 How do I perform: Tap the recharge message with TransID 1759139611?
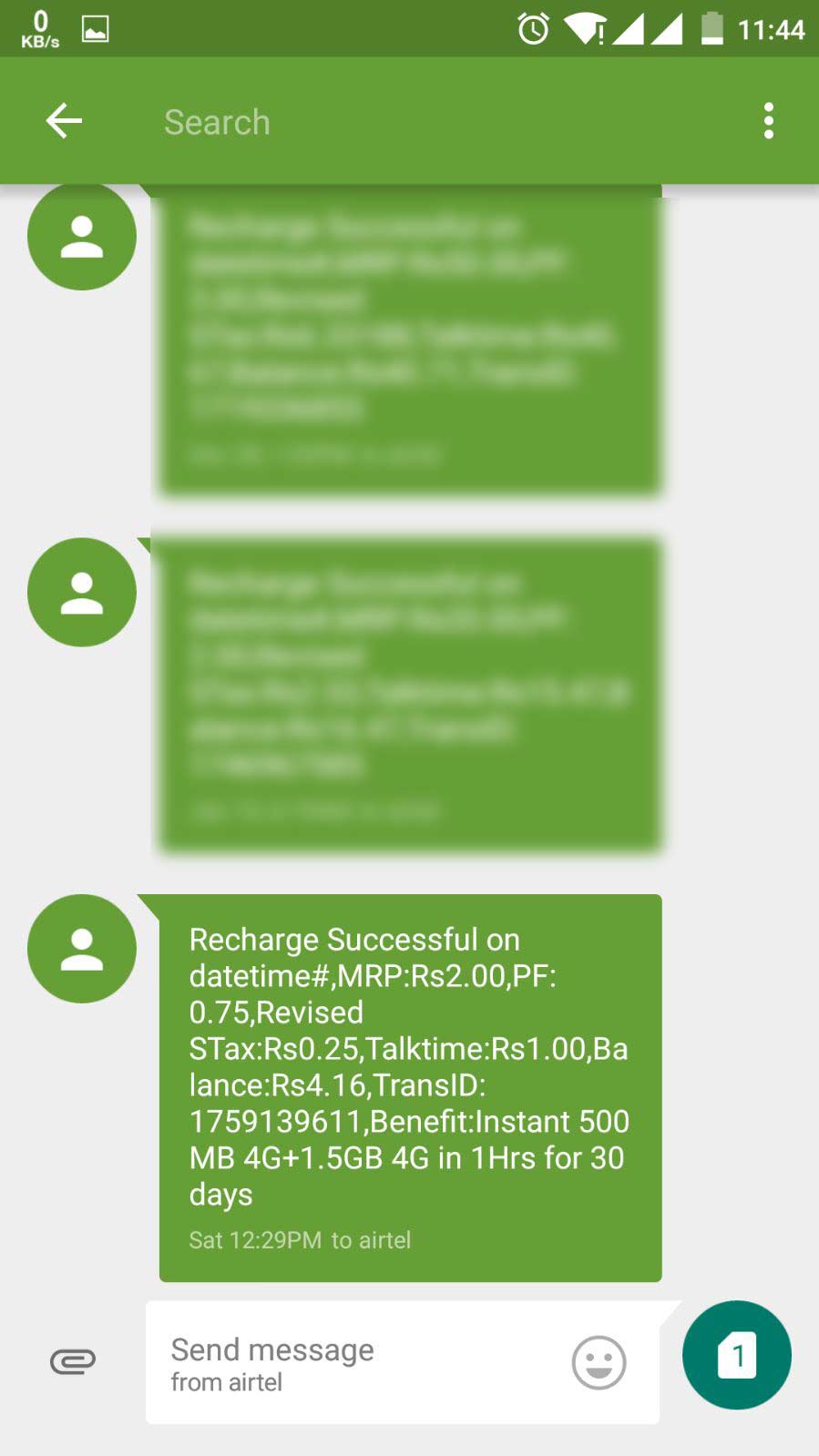(410, 1087)
